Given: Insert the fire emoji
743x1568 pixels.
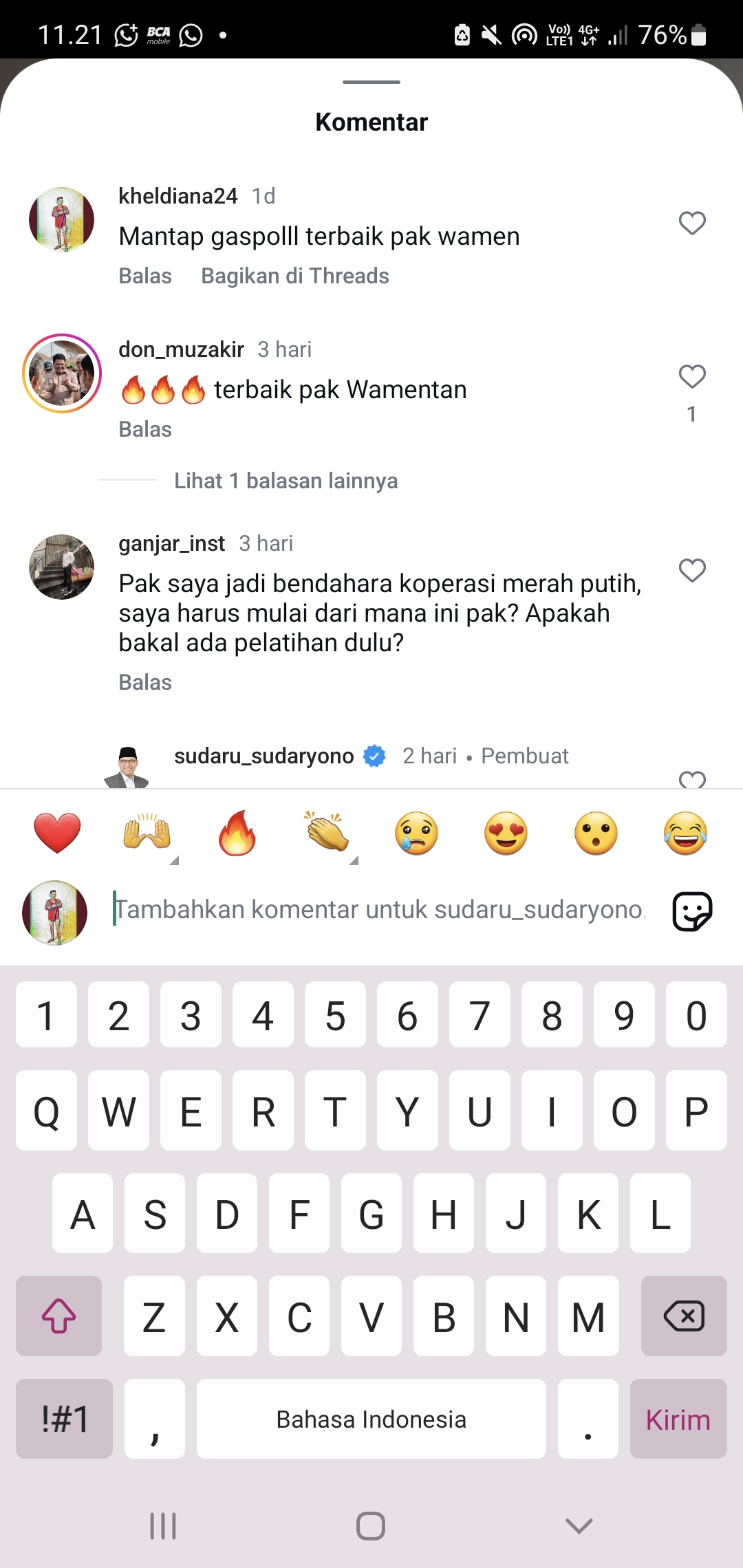Looking at the screenshot, I should point(237,833).
